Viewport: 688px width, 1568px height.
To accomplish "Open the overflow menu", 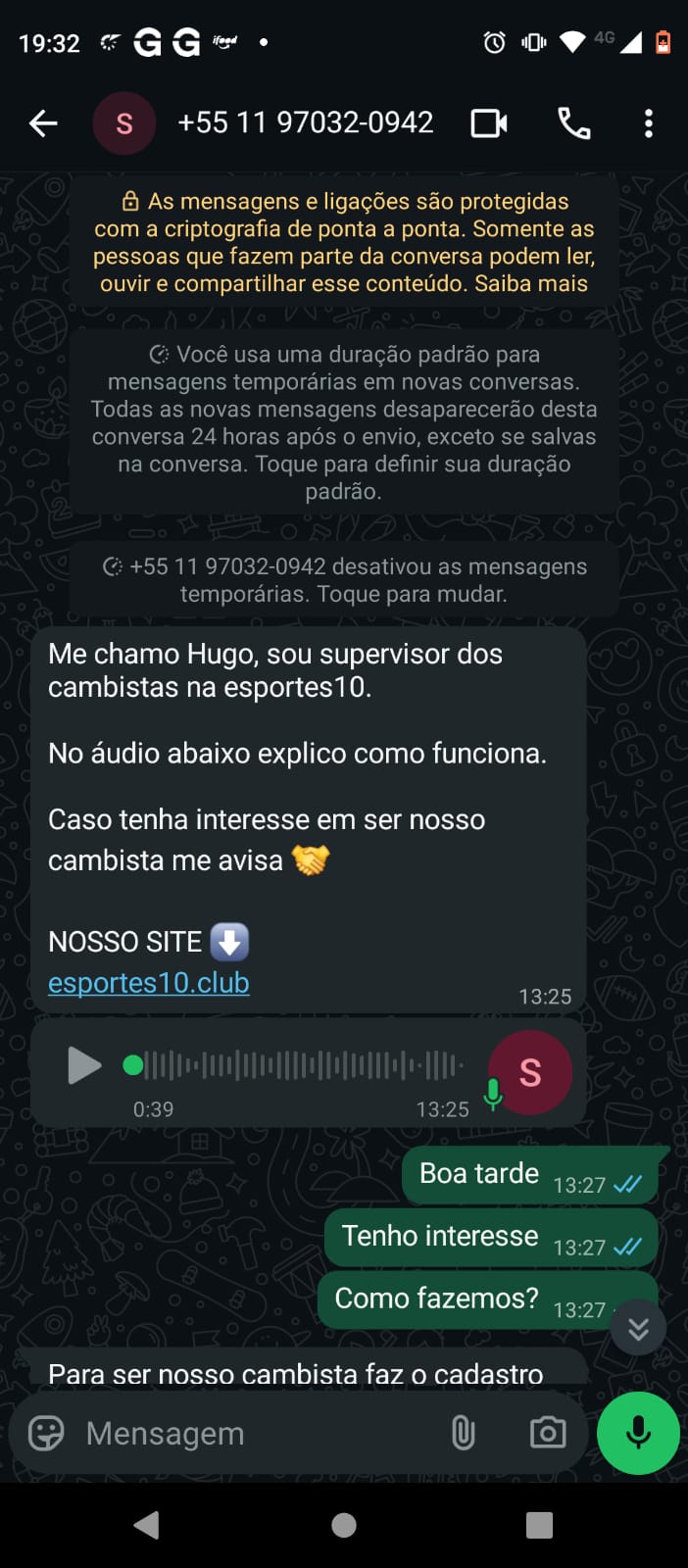I will point(648,123).
